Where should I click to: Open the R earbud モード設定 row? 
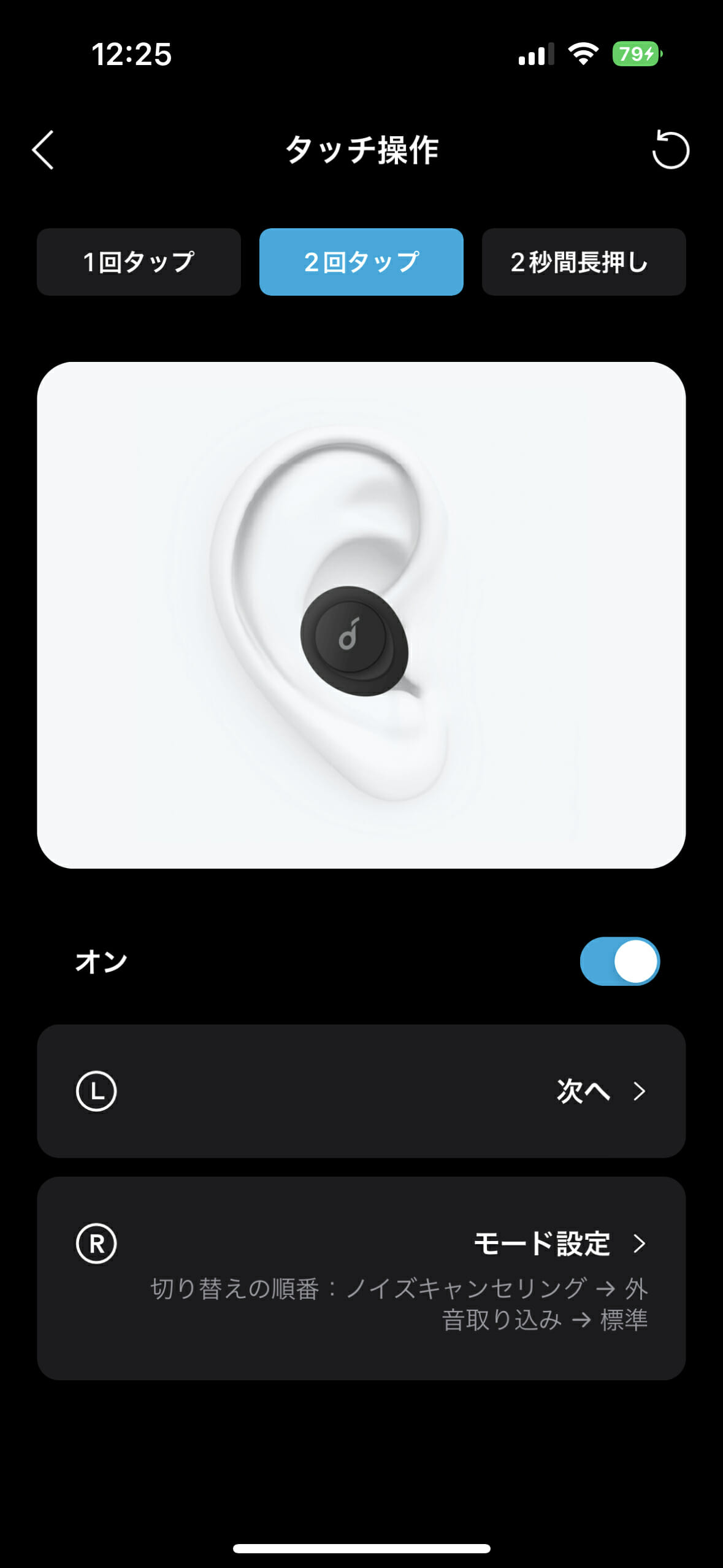tap(361, 1278)
